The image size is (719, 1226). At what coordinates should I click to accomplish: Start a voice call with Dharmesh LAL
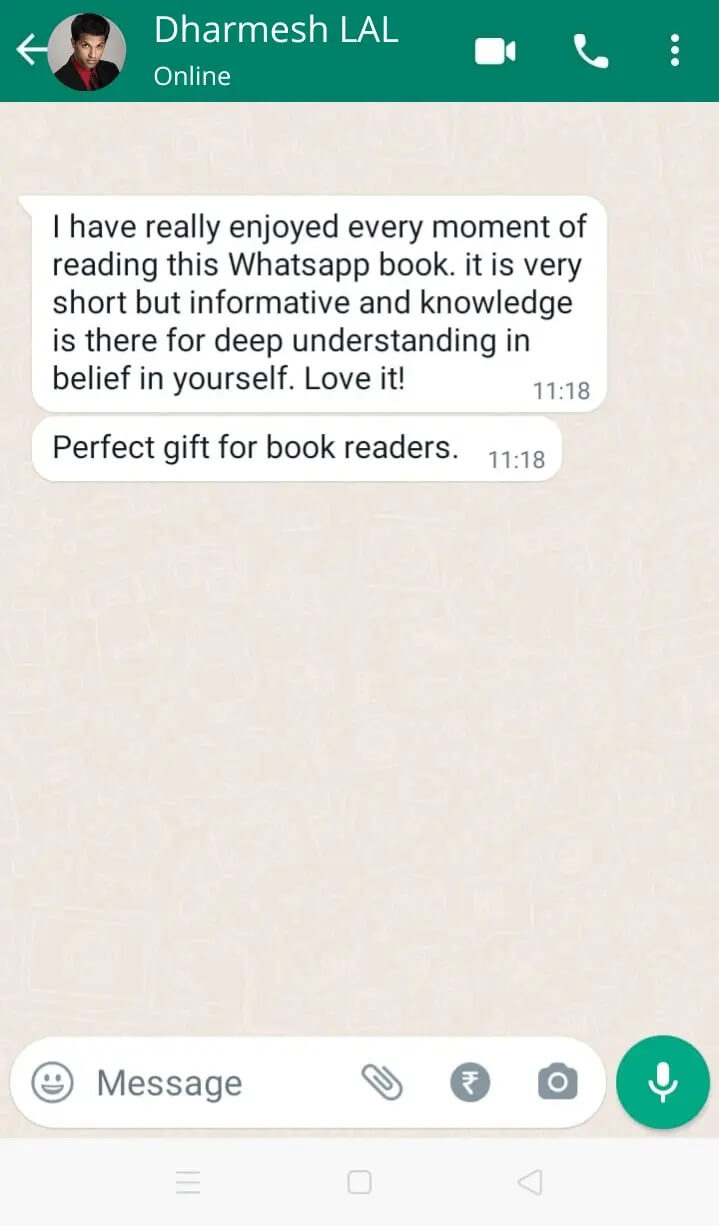(590, 50)
